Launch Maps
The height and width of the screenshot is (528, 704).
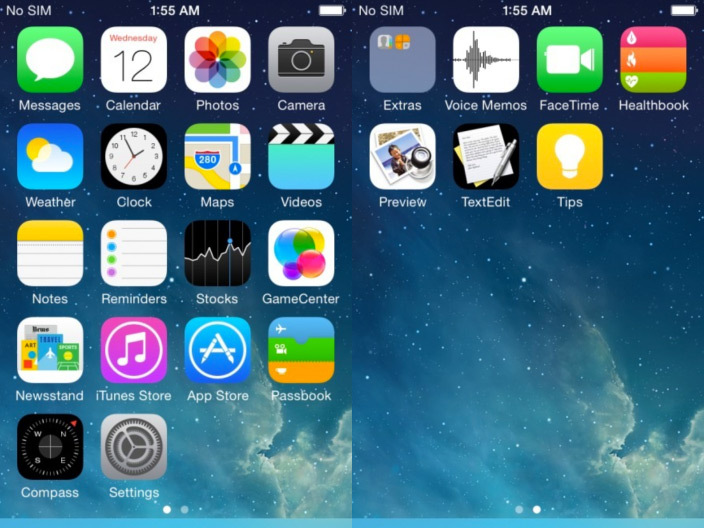(218, 157)
